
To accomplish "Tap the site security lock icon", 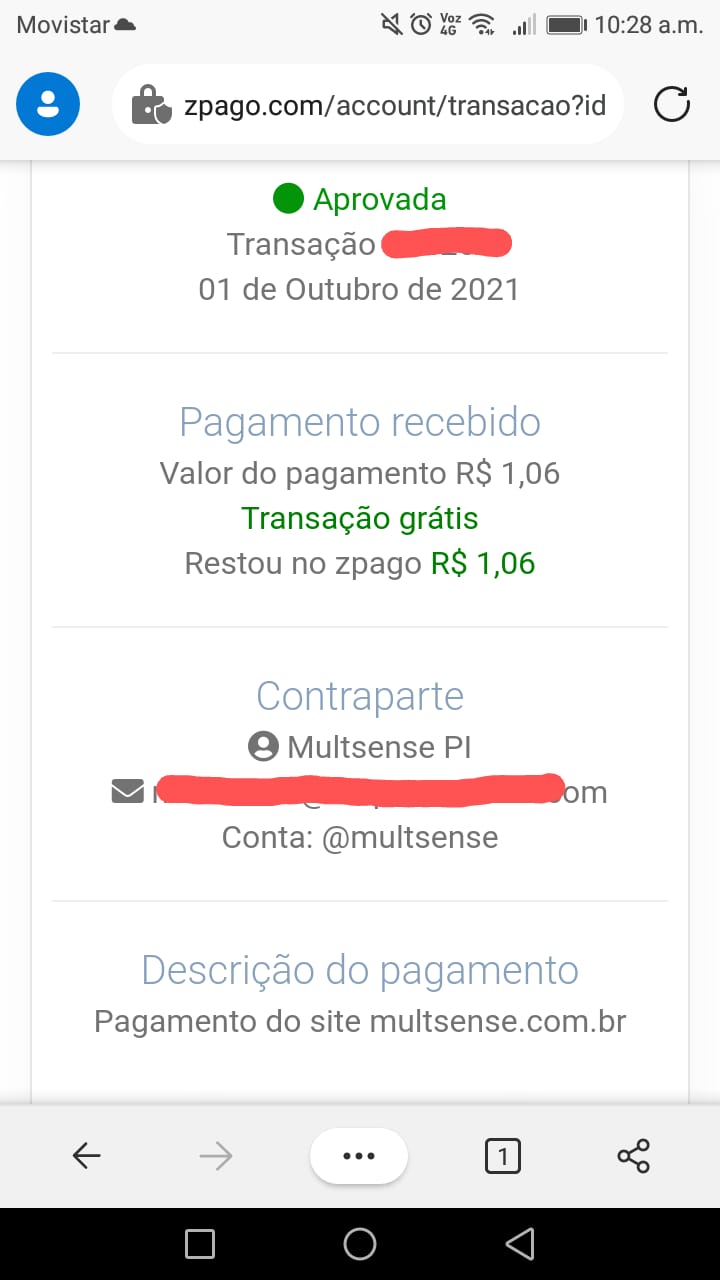I will pos(152,105).
